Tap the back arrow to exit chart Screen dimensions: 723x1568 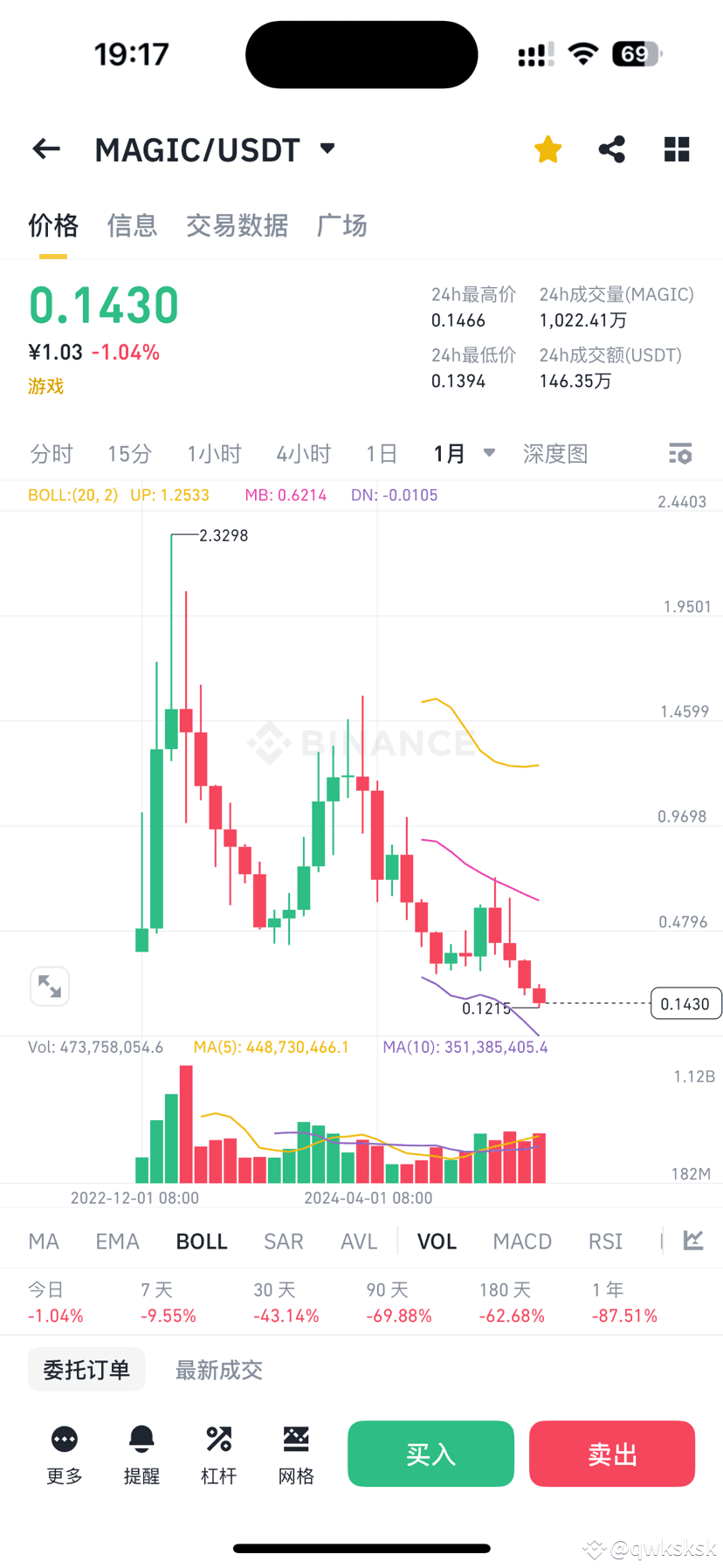click(x=45, y=148)
